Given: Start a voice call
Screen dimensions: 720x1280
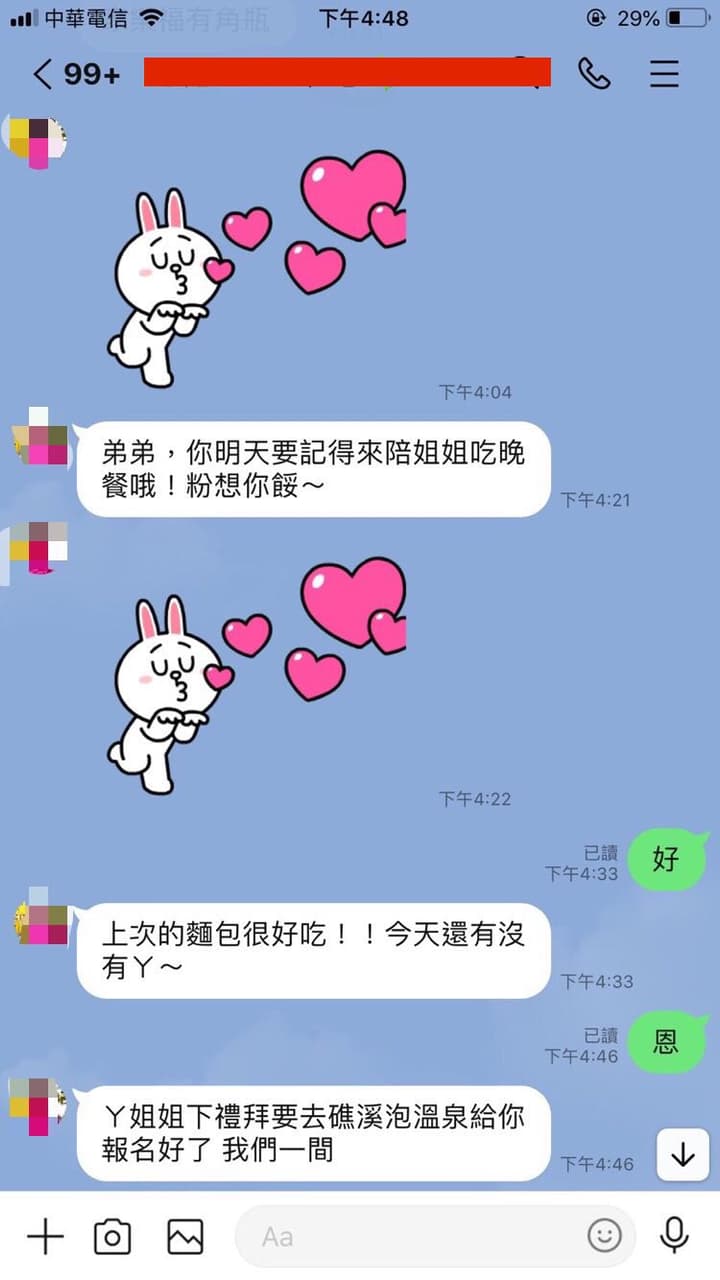Looking at the screenshot, I should tap(594, 73).
